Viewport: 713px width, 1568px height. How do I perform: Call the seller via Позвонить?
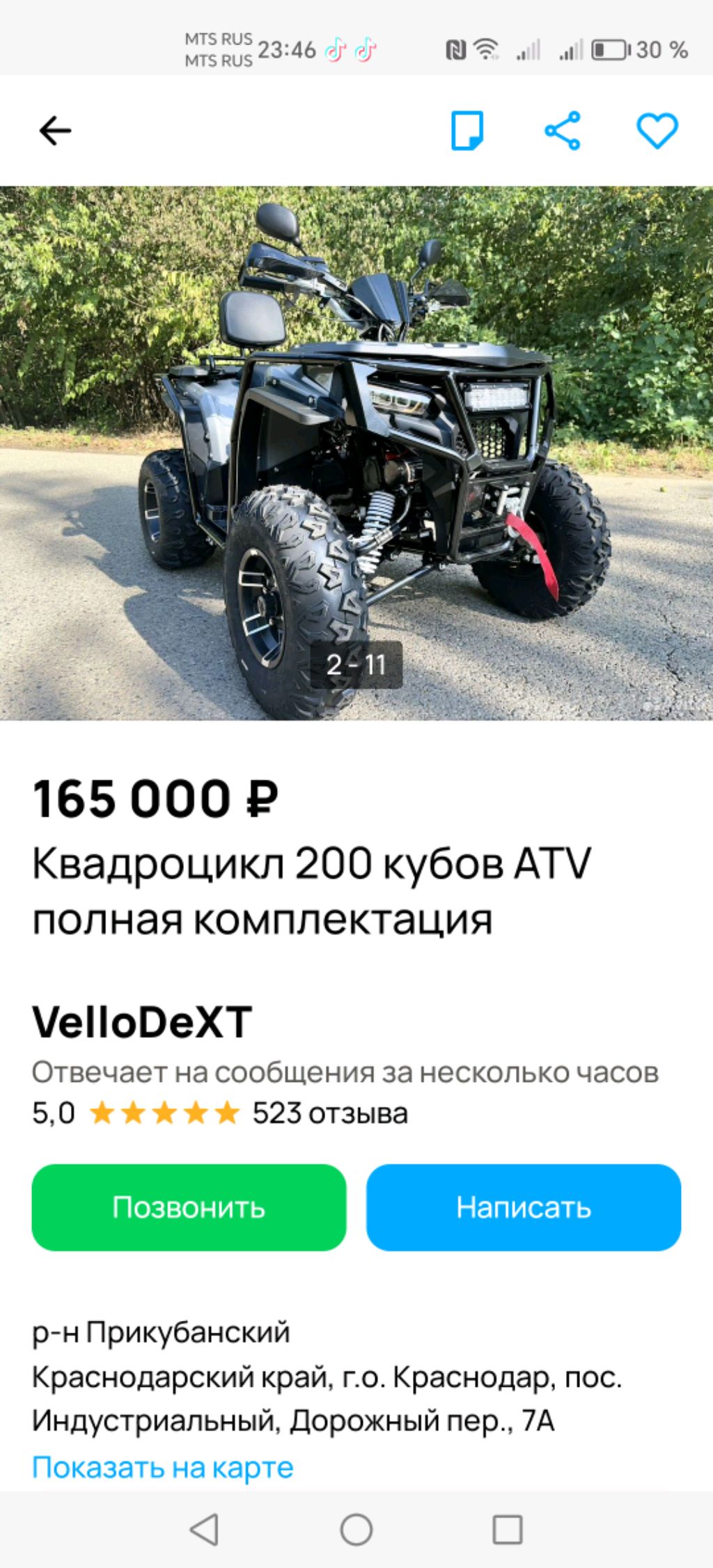pyautogui.click(x=189, y=1207)
